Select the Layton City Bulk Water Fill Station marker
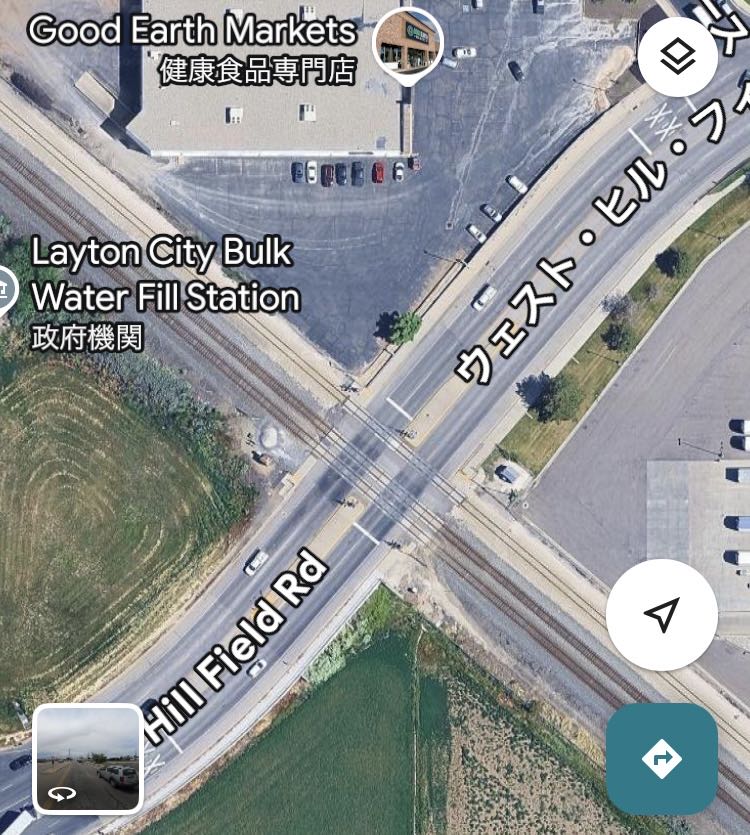Viewport: 750px width, 835px height. [x=5, y=290]
